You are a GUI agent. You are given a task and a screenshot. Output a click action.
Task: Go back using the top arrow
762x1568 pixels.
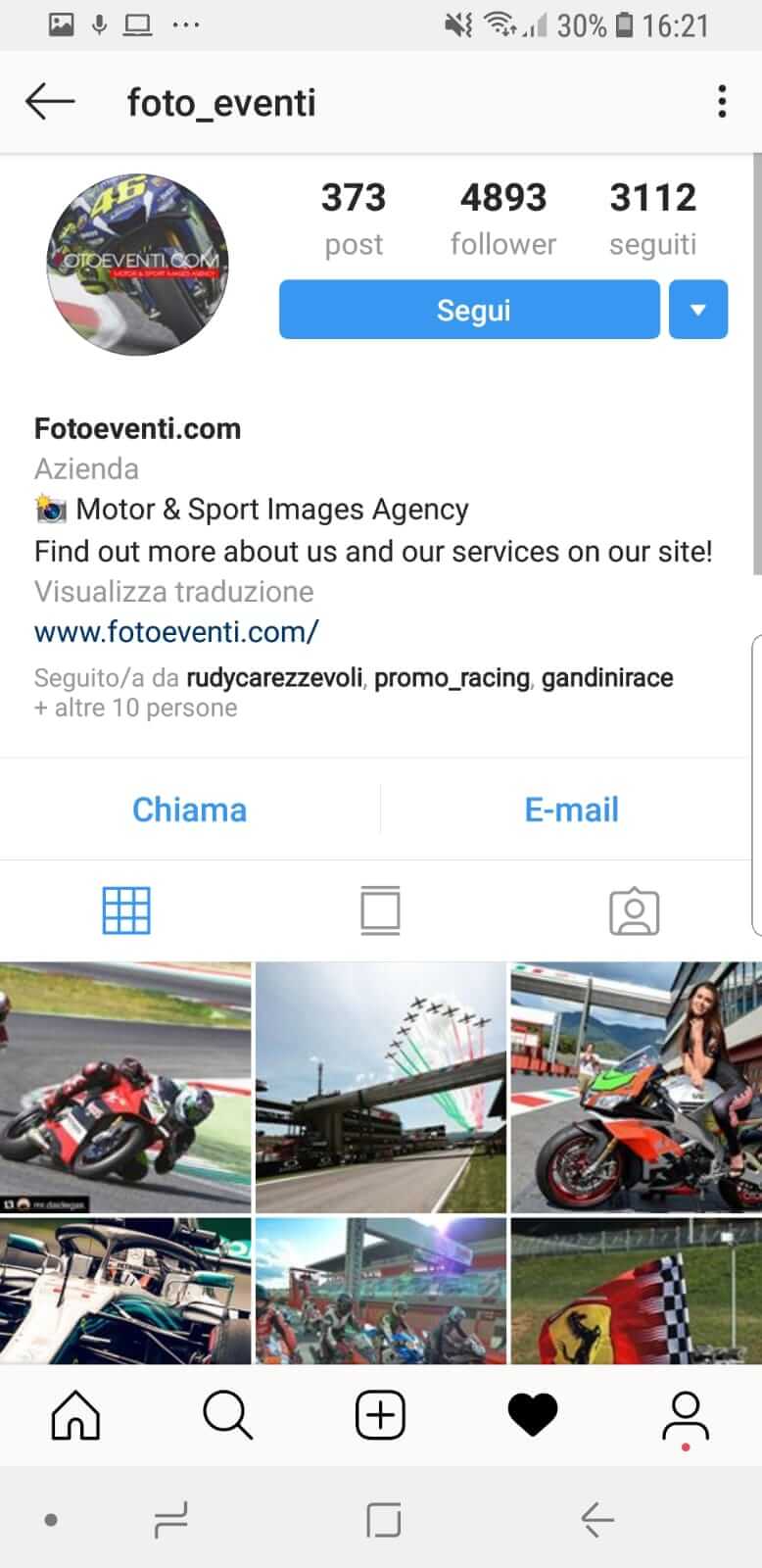tap(49, 102)
